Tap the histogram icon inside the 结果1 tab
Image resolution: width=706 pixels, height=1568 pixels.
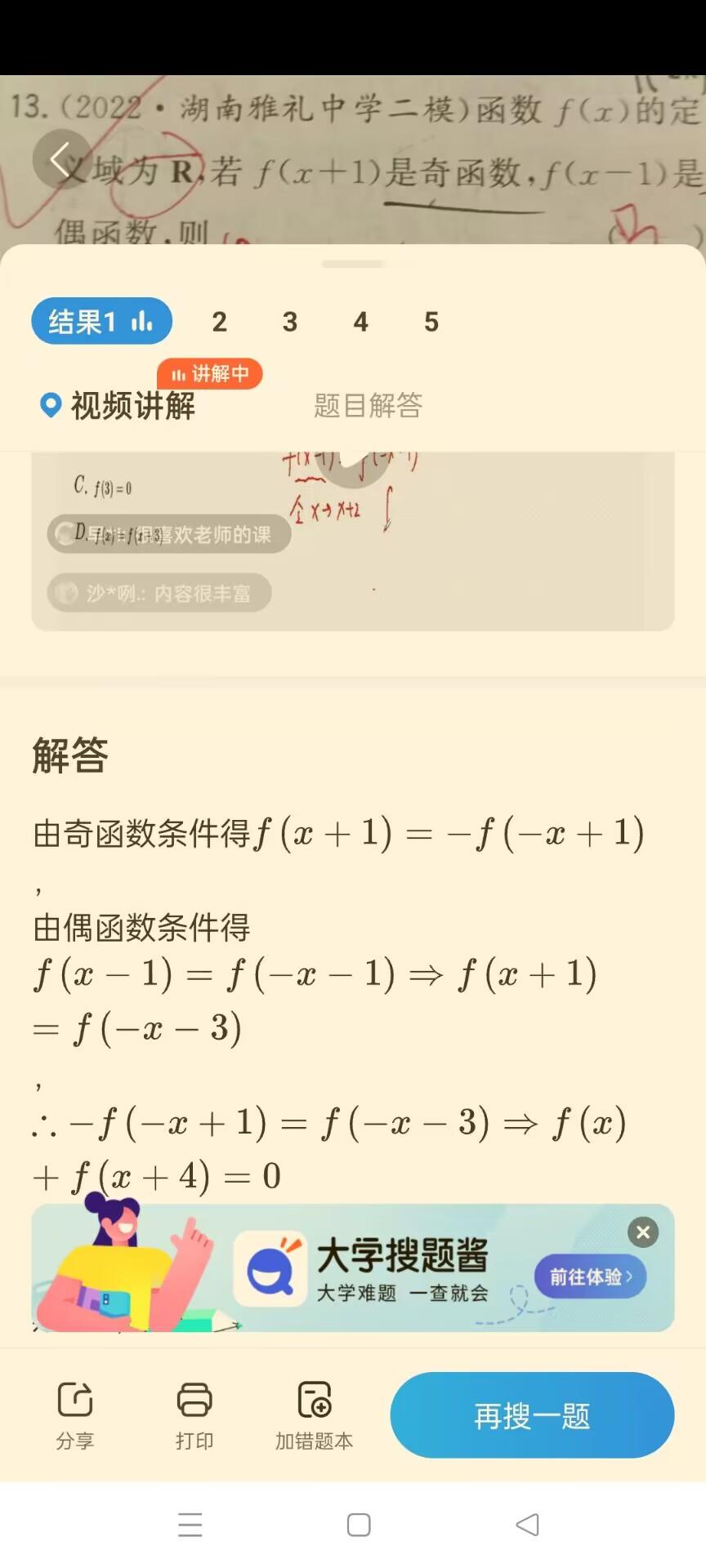[x=143, y=322]
